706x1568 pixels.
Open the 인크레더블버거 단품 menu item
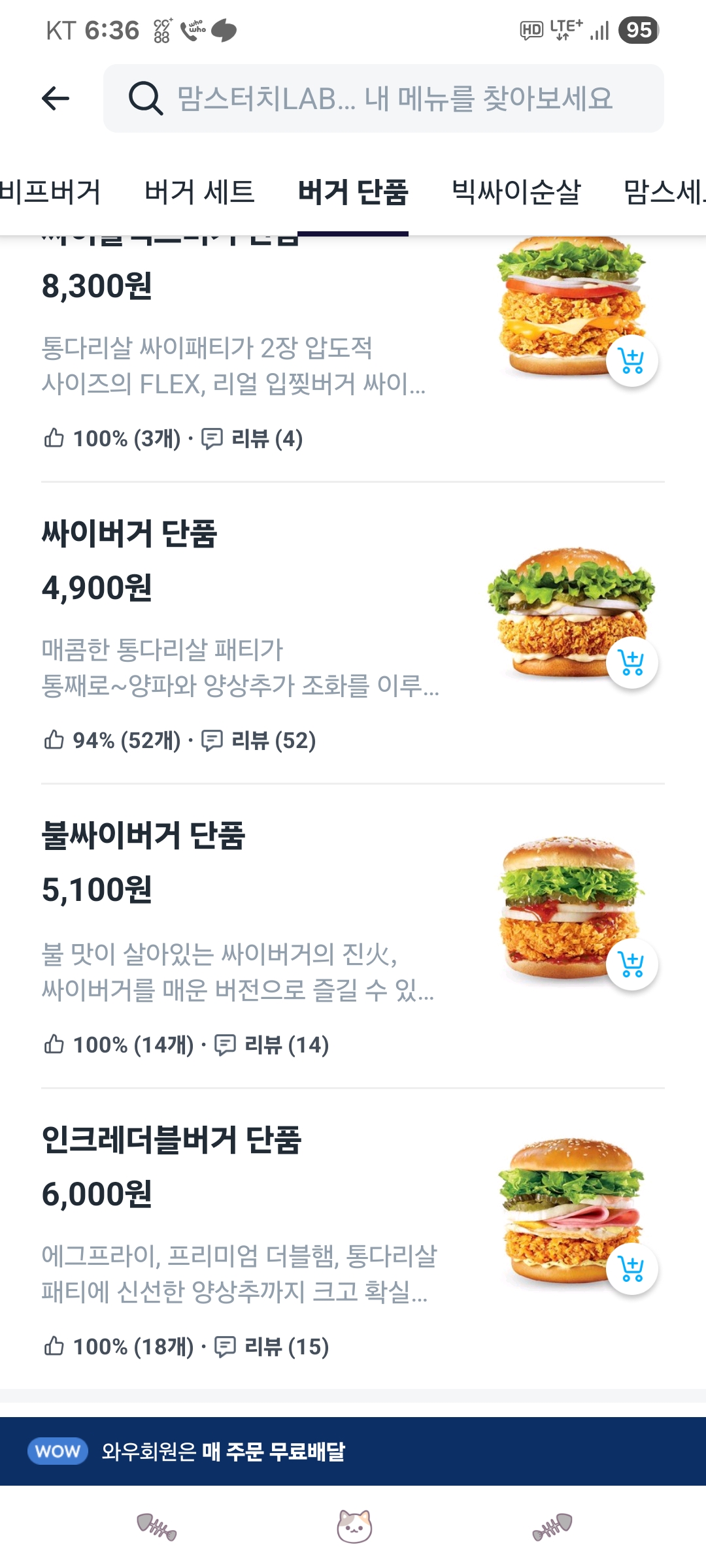[x=171, y=1139]
